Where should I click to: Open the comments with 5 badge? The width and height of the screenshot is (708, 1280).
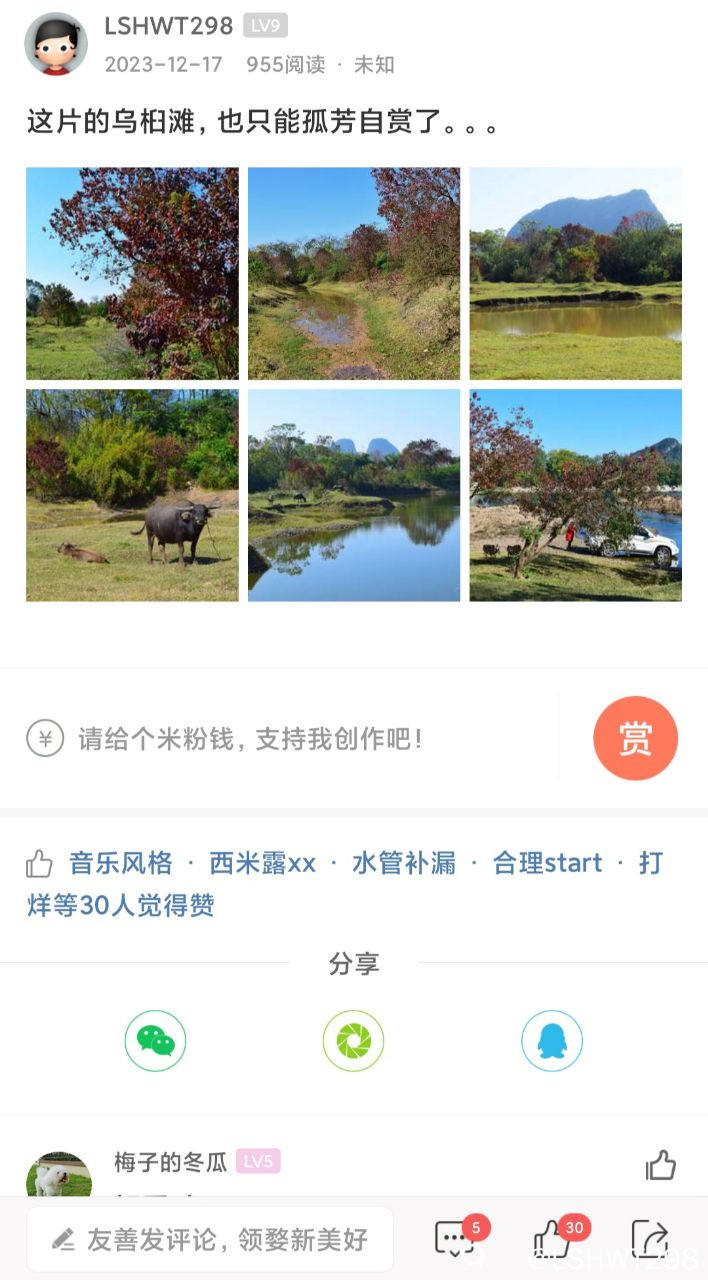[455, 1240]
